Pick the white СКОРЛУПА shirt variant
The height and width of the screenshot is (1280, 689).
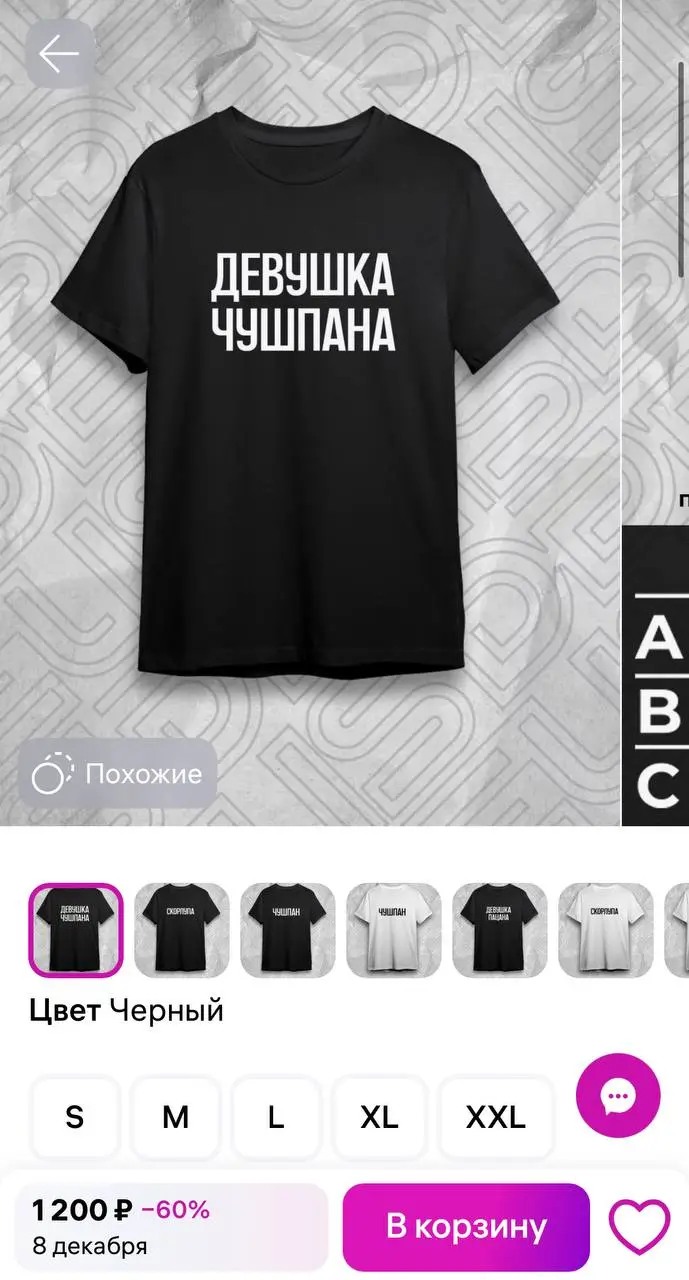click(606, 930)
